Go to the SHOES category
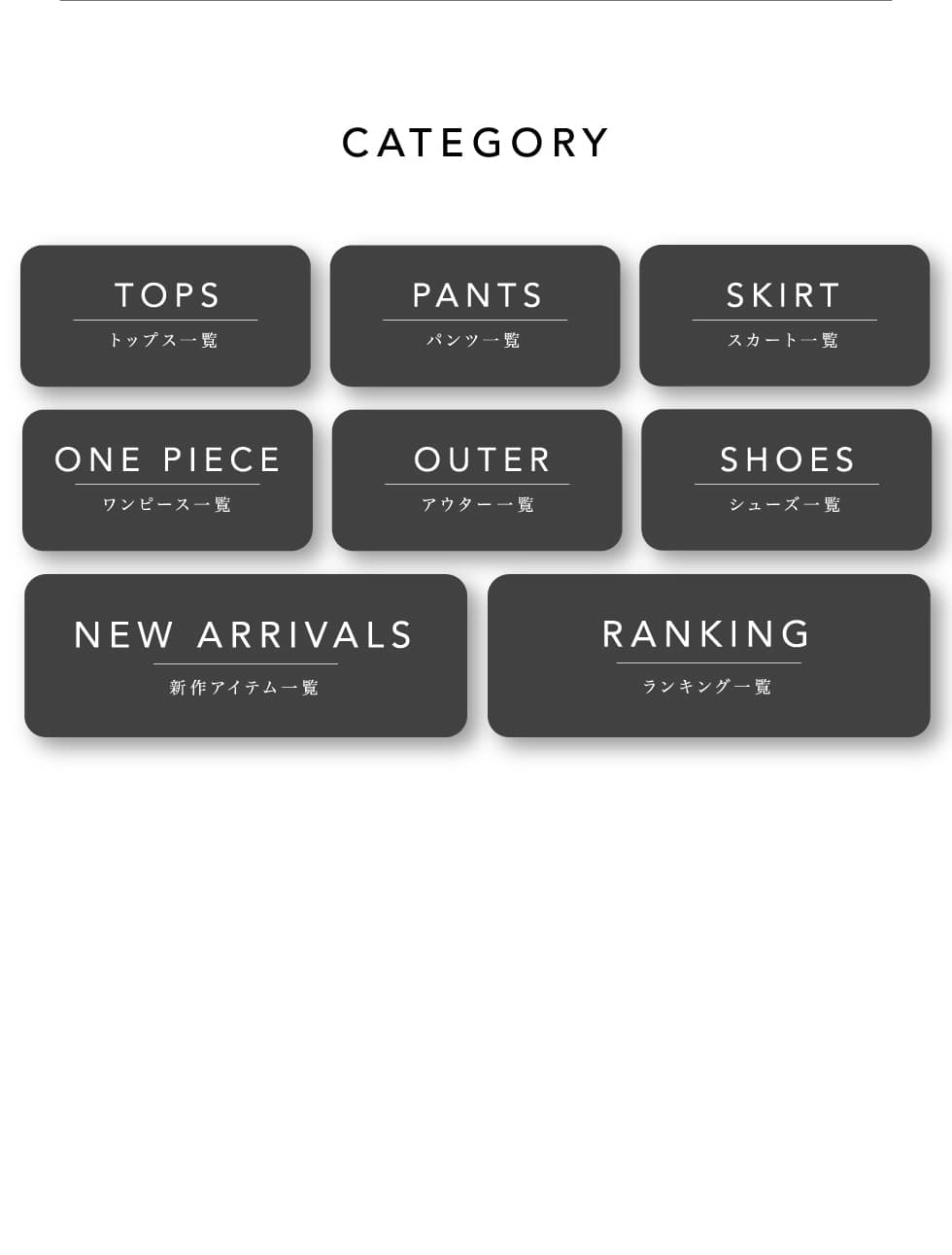 coord(786,480)
